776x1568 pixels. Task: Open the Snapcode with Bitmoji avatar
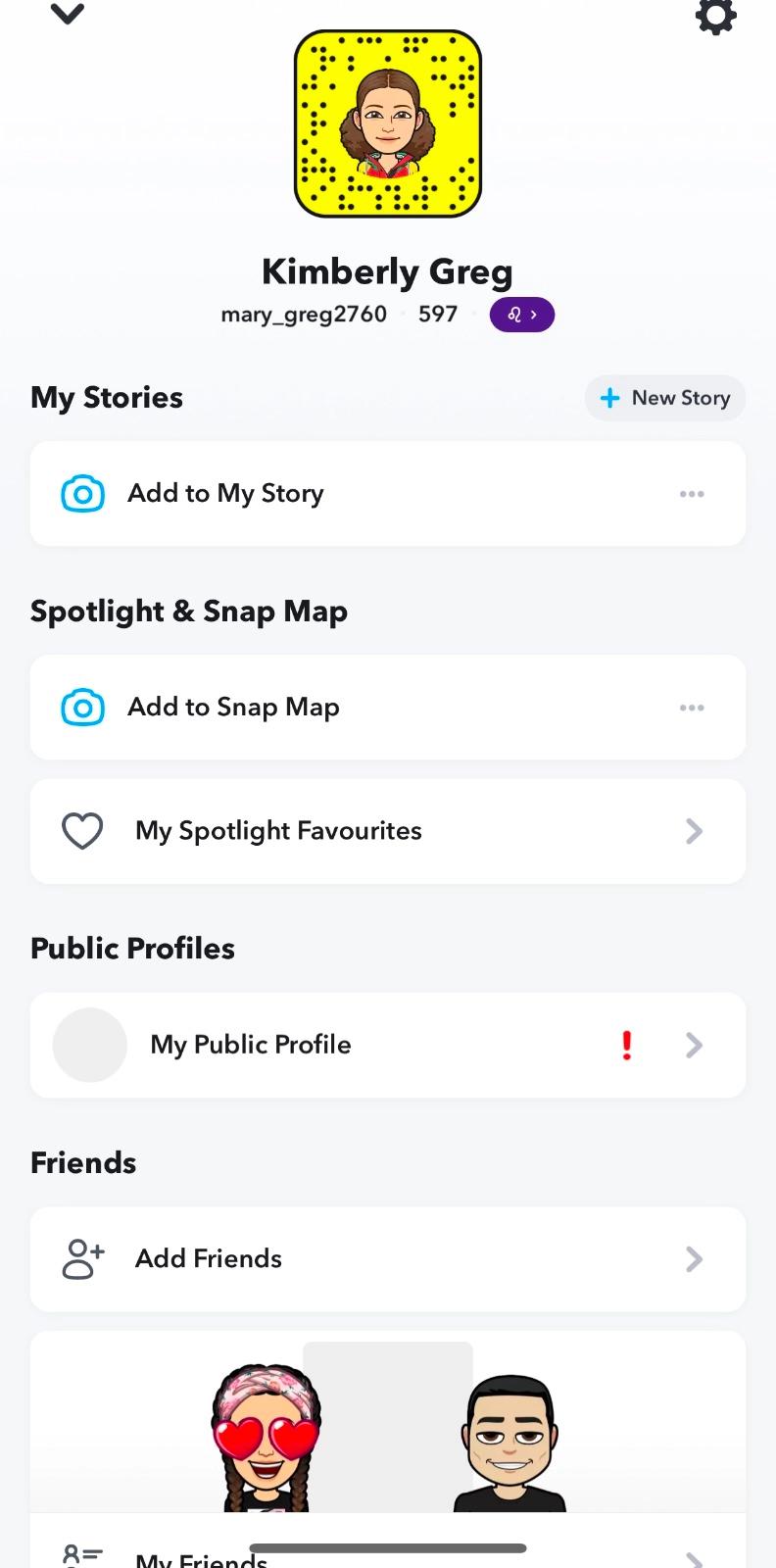tap(388, 123)
